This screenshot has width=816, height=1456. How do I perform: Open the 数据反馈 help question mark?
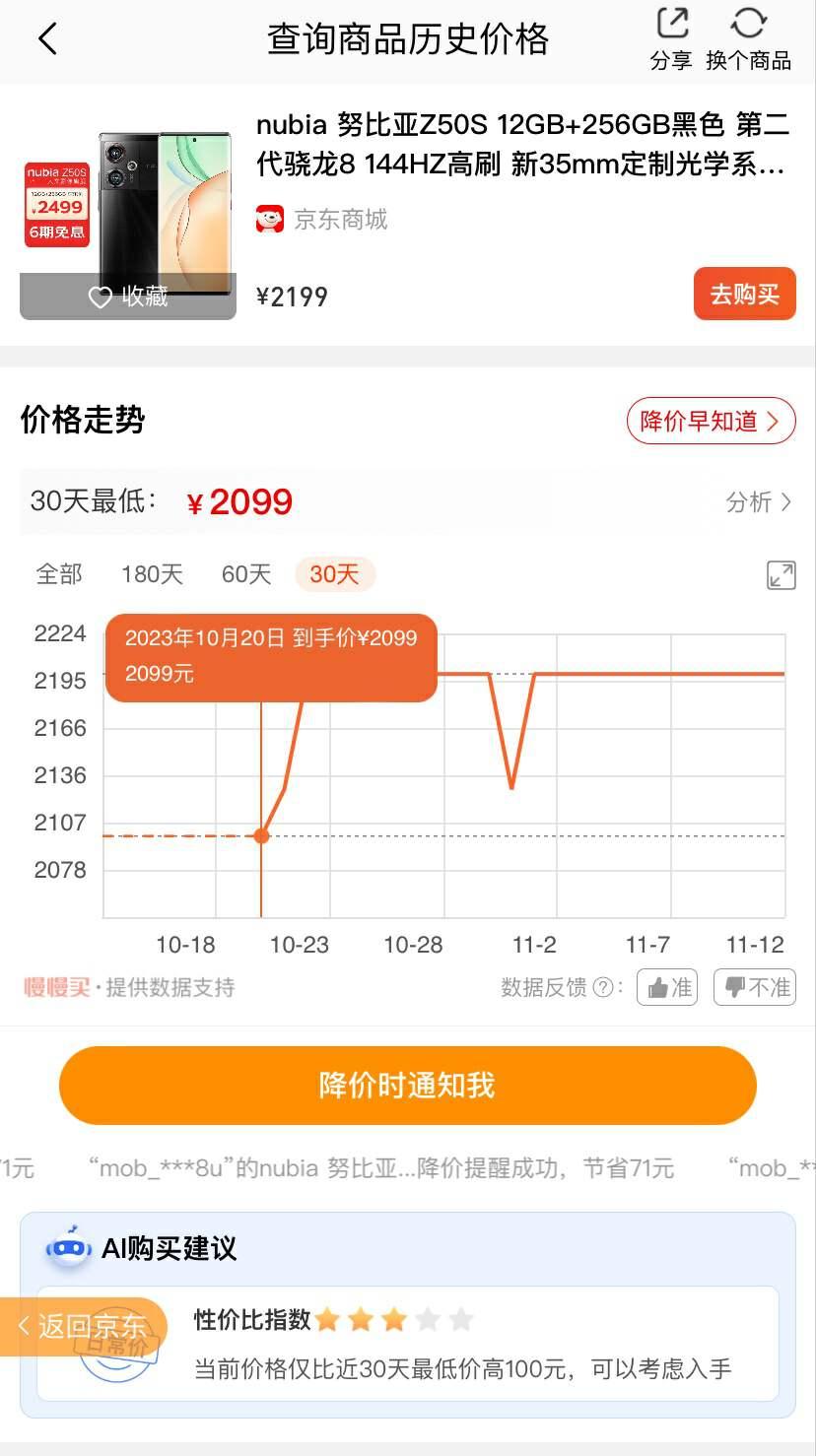click(603, 987)
